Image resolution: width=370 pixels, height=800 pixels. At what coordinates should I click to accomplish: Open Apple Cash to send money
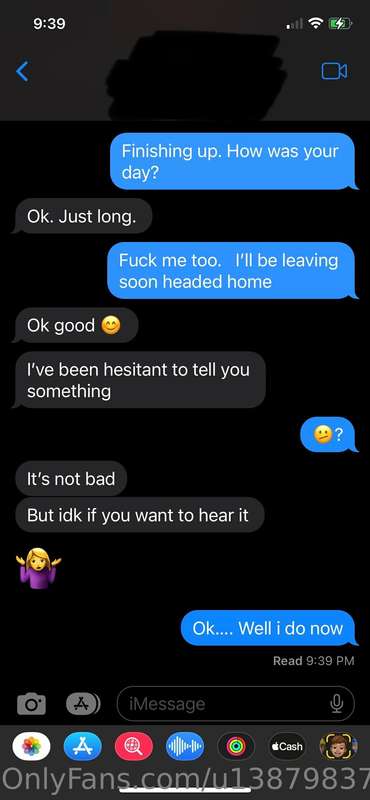287,746
